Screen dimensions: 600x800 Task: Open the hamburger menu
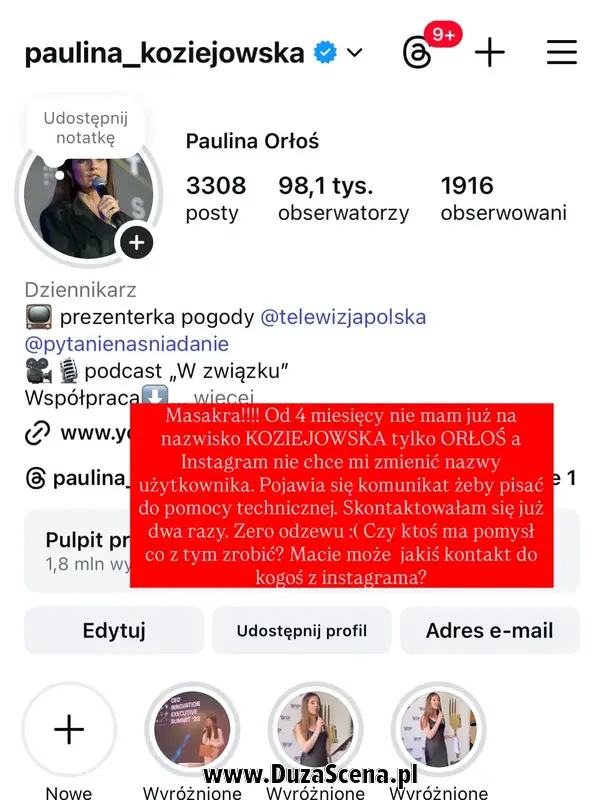562,52
